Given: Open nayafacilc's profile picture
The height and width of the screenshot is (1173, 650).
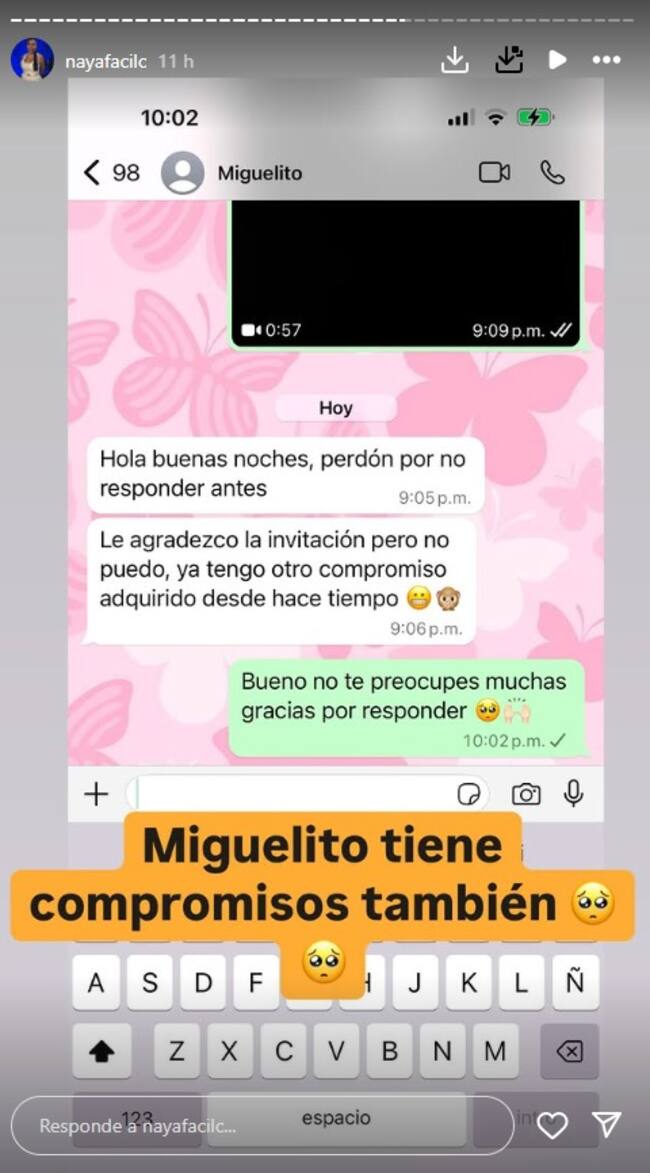Looking at the screenshot, I should pyautogui.click(x=32, y=60).
